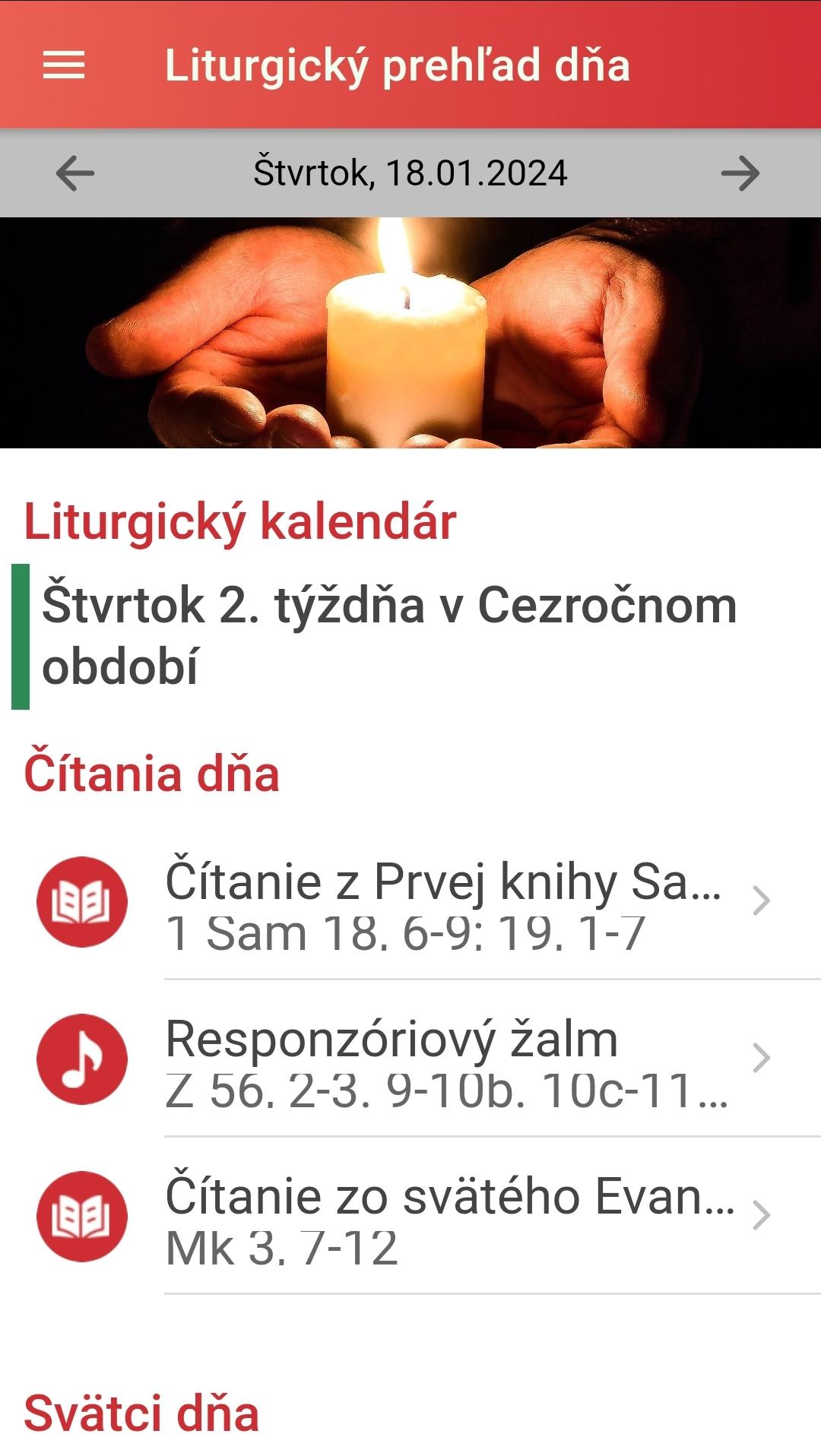Go to the next day

(740, 173)
